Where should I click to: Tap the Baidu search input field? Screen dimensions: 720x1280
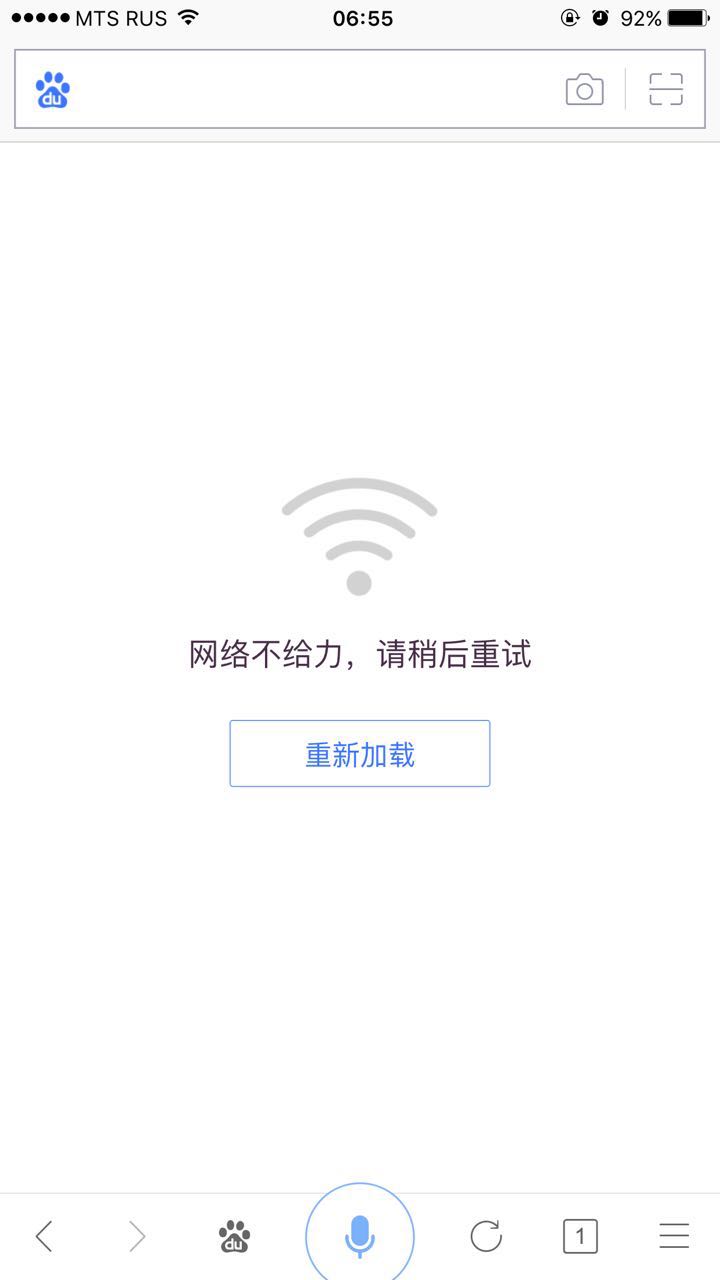point(310,90)
